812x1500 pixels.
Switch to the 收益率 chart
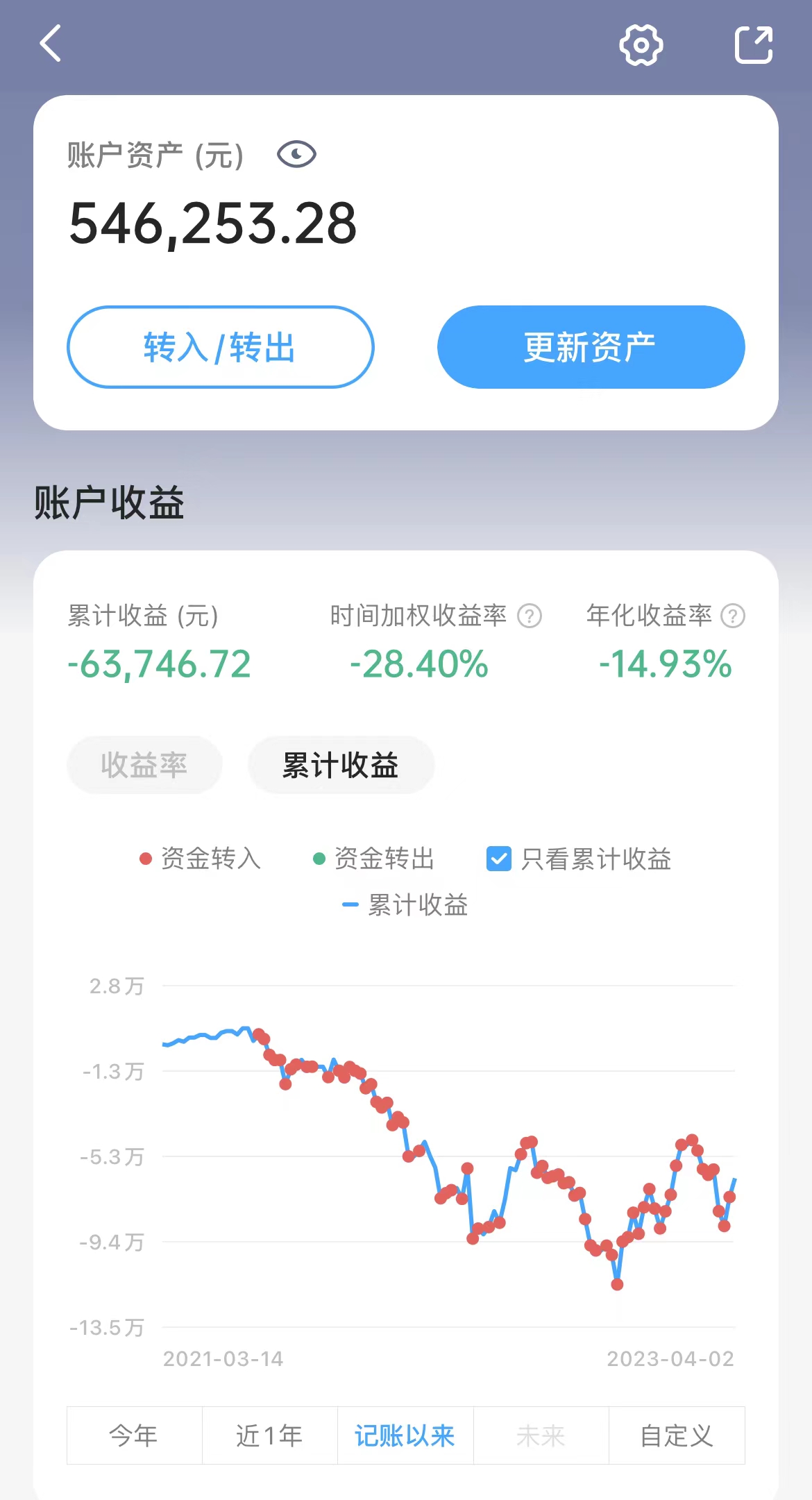coord(144,765)
